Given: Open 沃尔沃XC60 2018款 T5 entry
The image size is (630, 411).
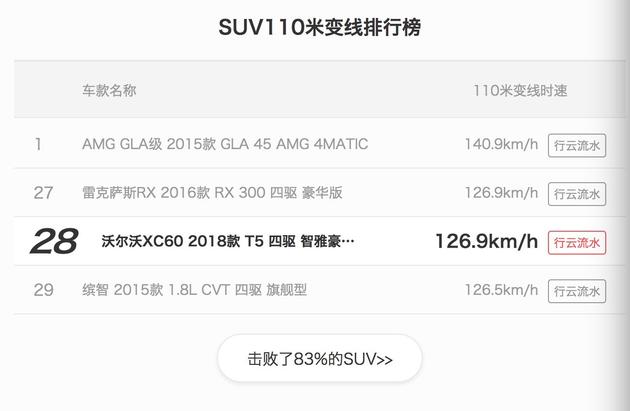Looking at the screenshot, I should click(x=228, y=241).
